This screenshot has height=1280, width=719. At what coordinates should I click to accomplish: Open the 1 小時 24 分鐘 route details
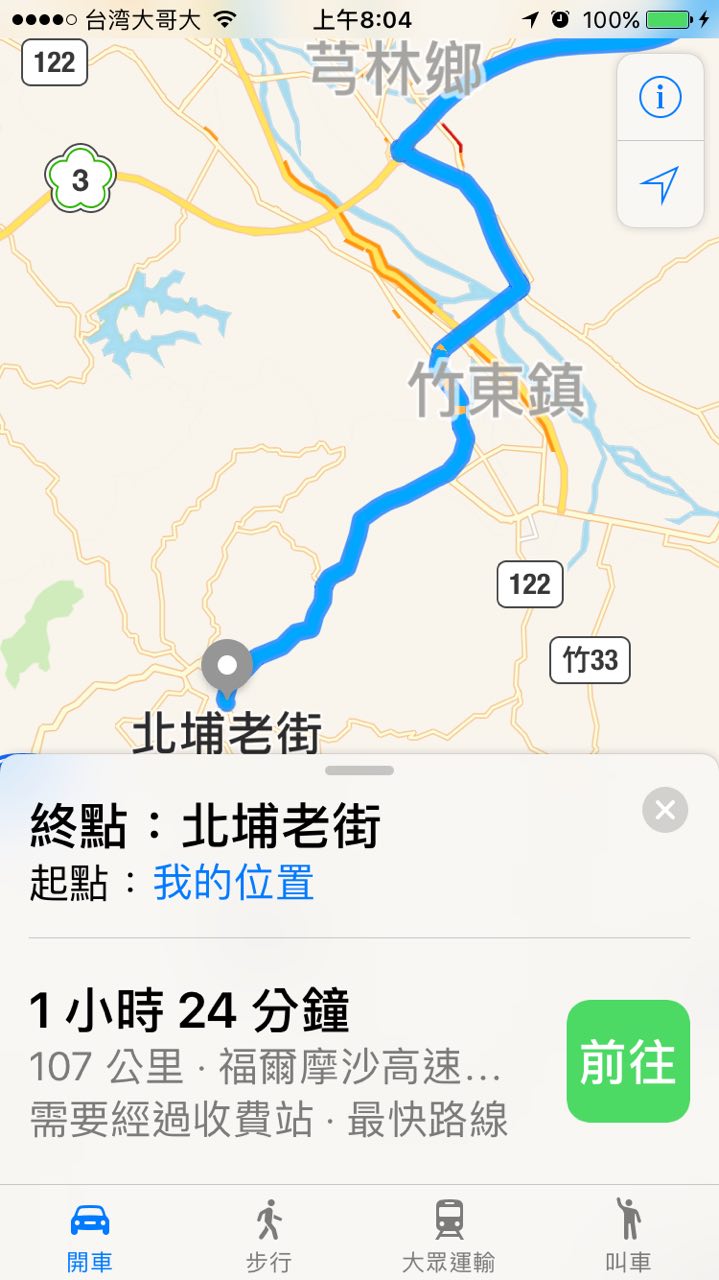click(270, 1063)
